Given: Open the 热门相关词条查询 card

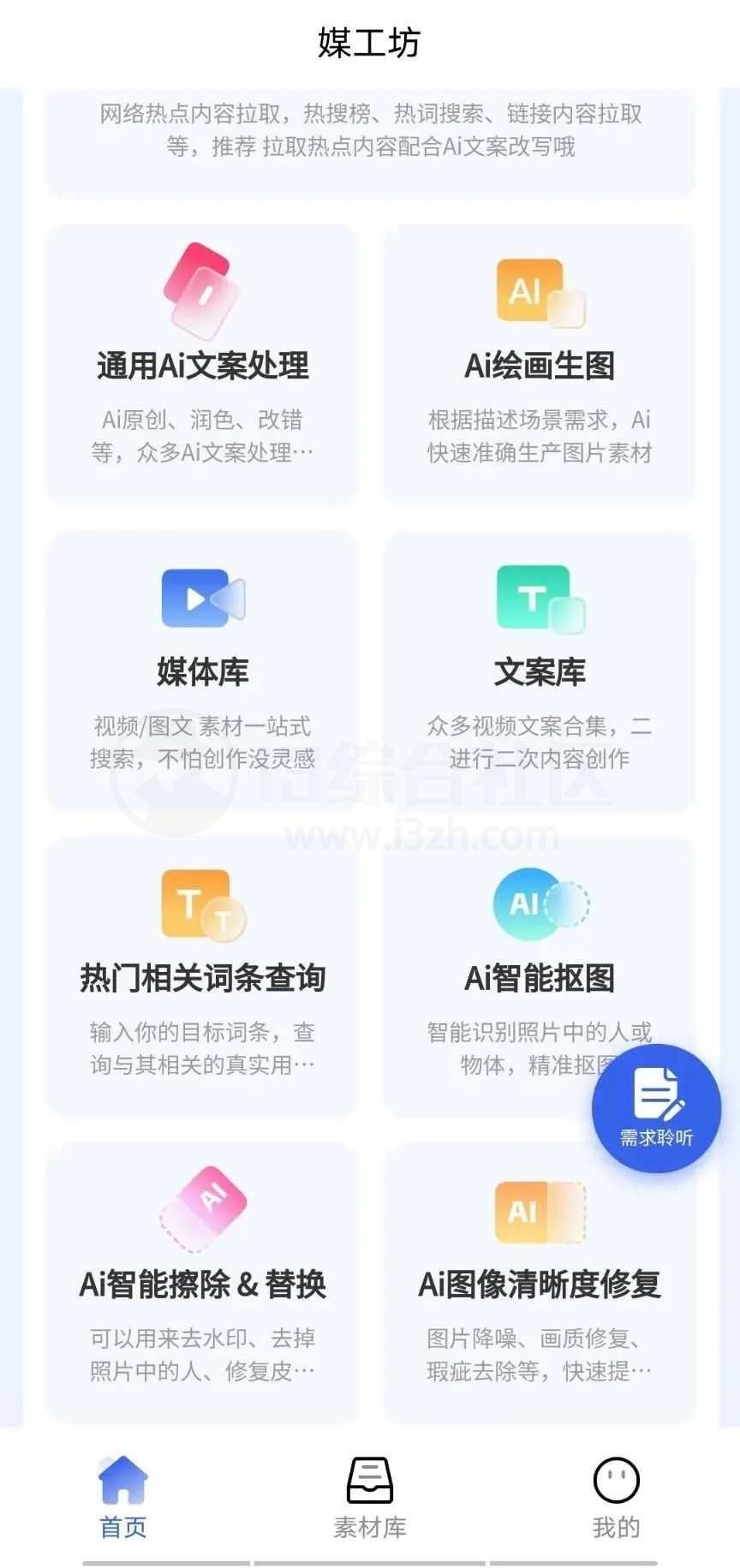Looking at the screenshot, I should tap(202, 976).
